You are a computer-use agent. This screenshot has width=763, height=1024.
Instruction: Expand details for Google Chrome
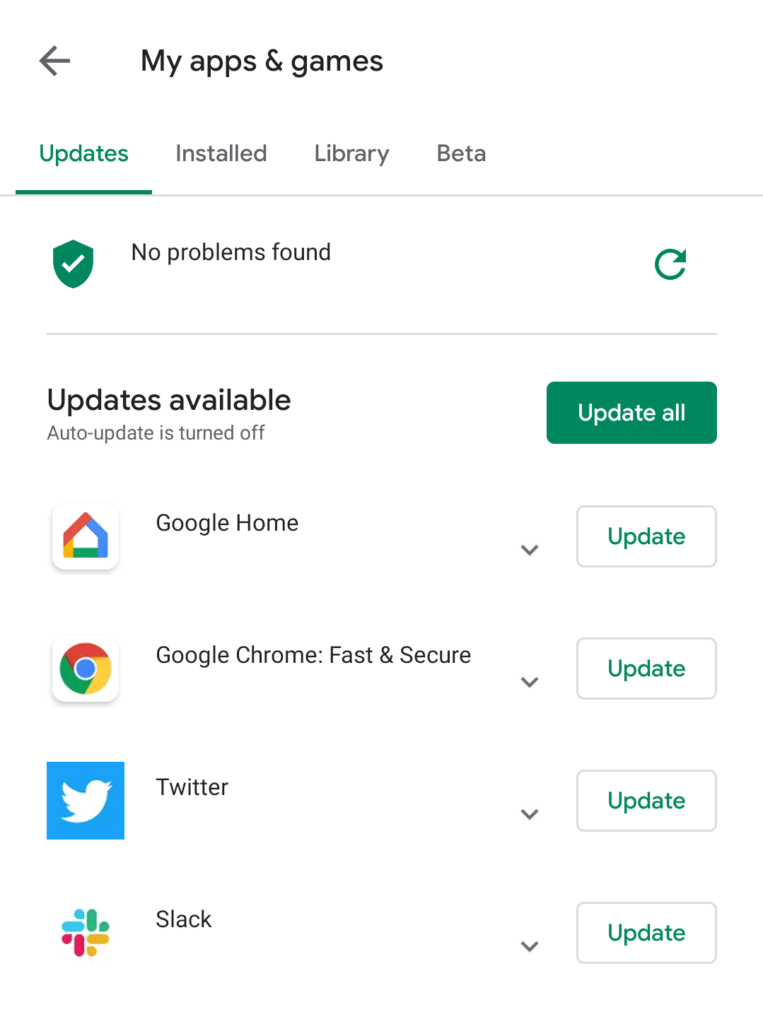[530, 682]
